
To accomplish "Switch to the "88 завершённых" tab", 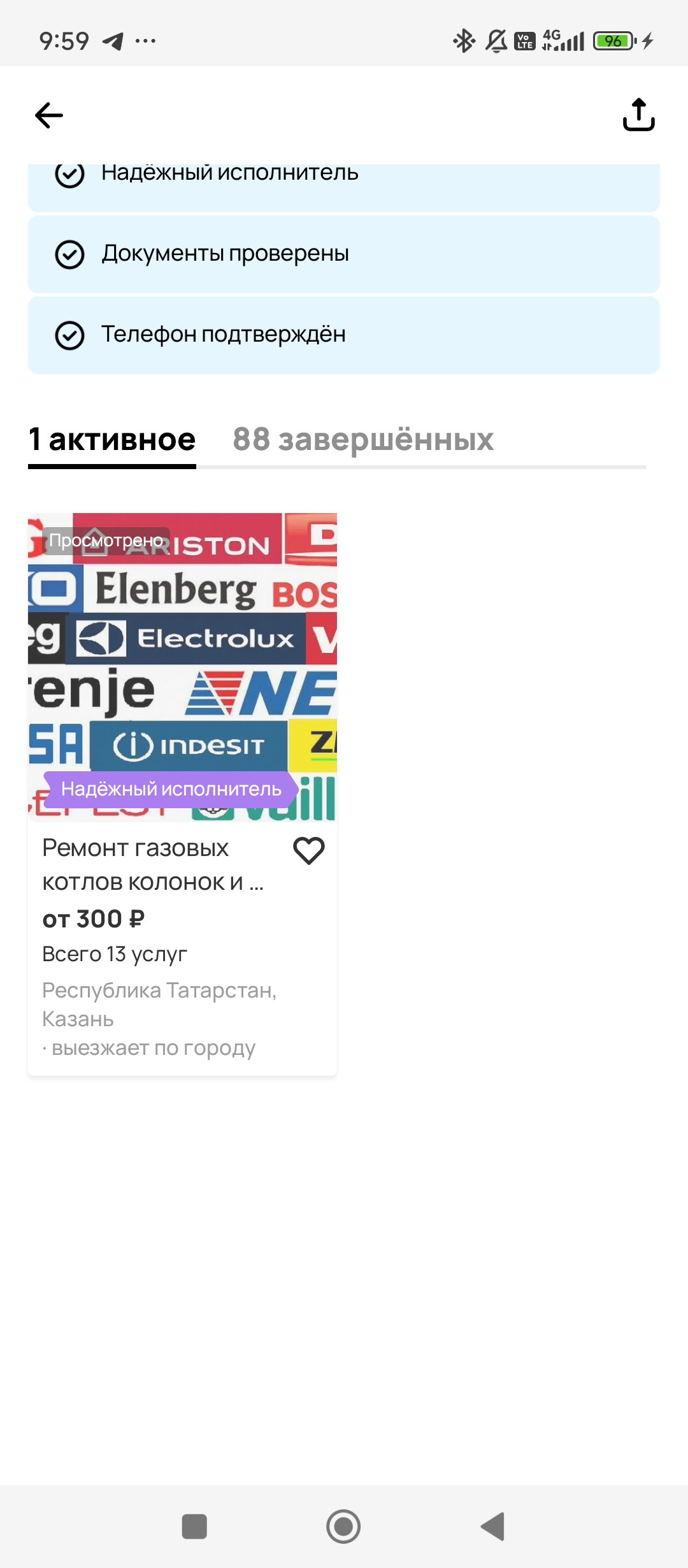I will tap(363, 440).
